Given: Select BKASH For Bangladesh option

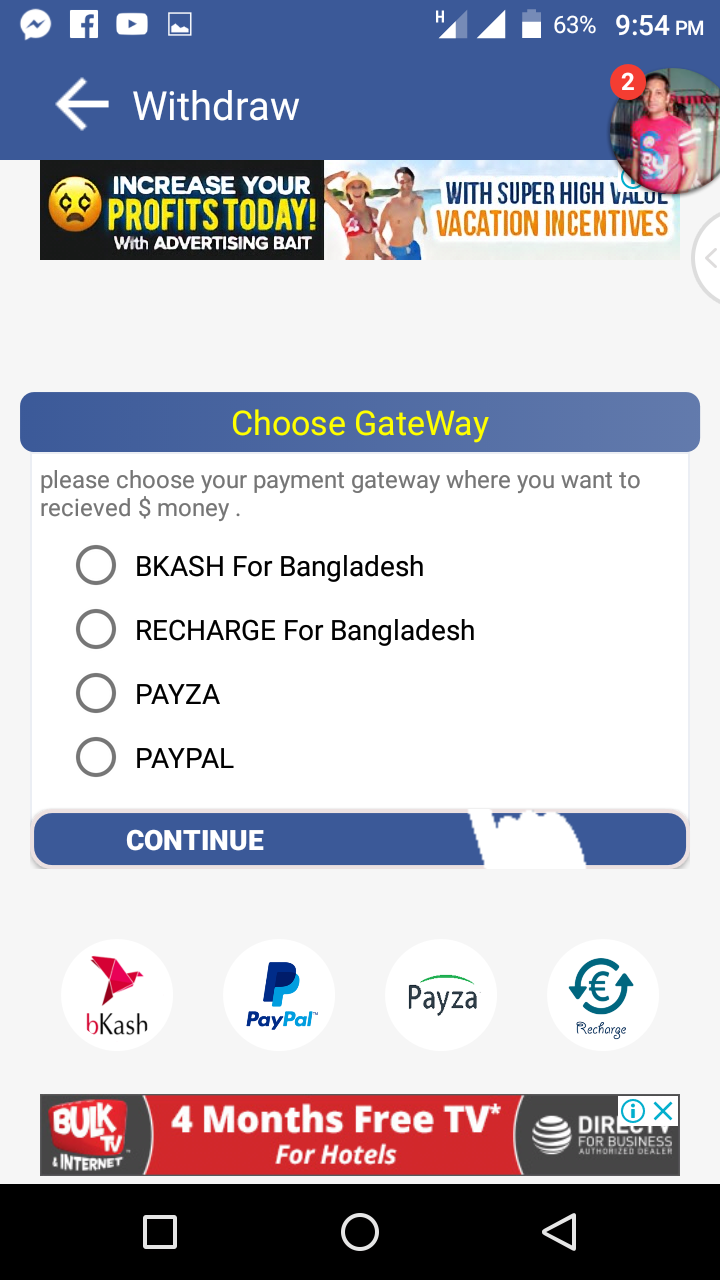Looking at the screenshot, I should coord(96,566).
